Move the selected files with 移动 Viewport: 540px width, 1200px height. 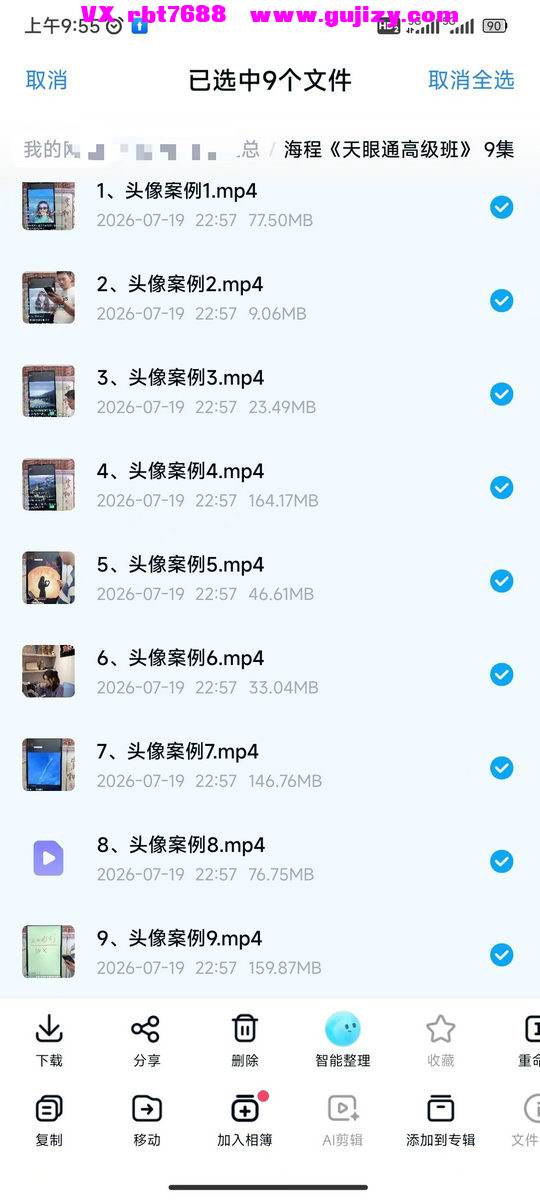[146, 1120]
